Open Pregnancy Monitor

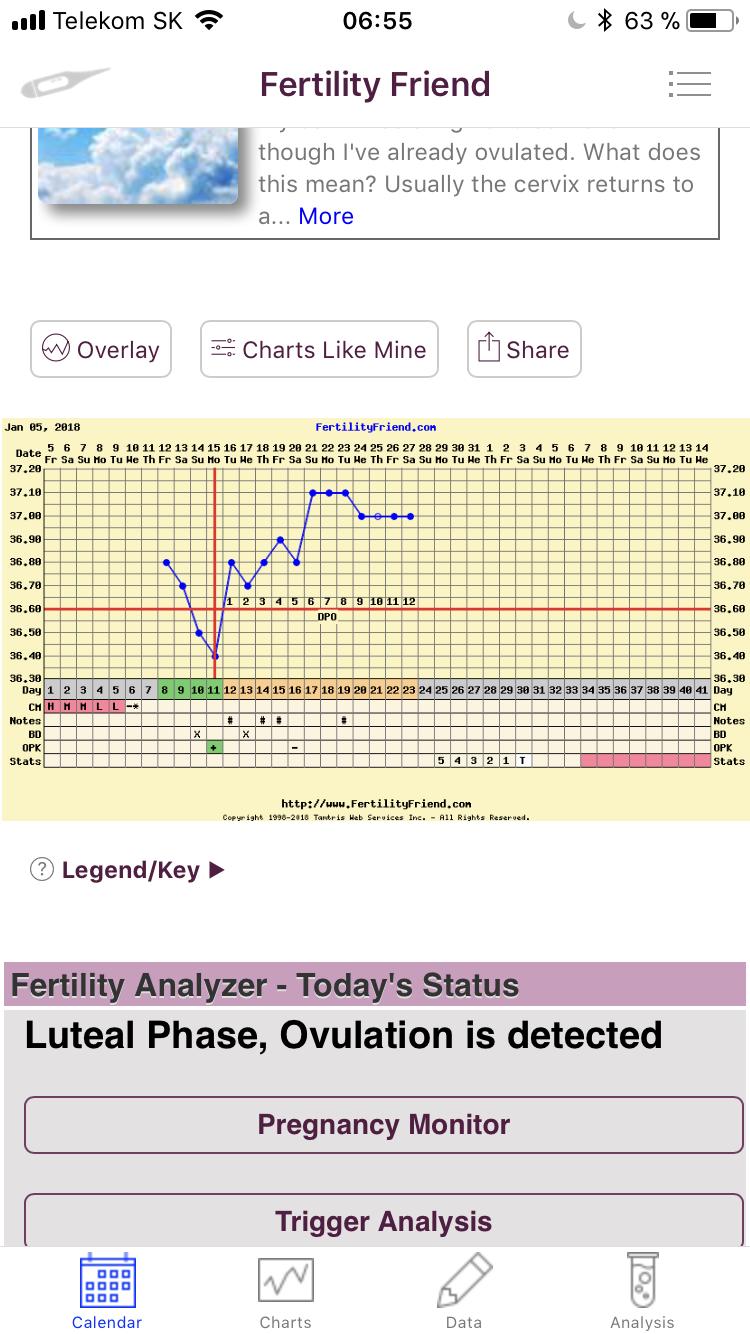click(x=384, y=1124)
